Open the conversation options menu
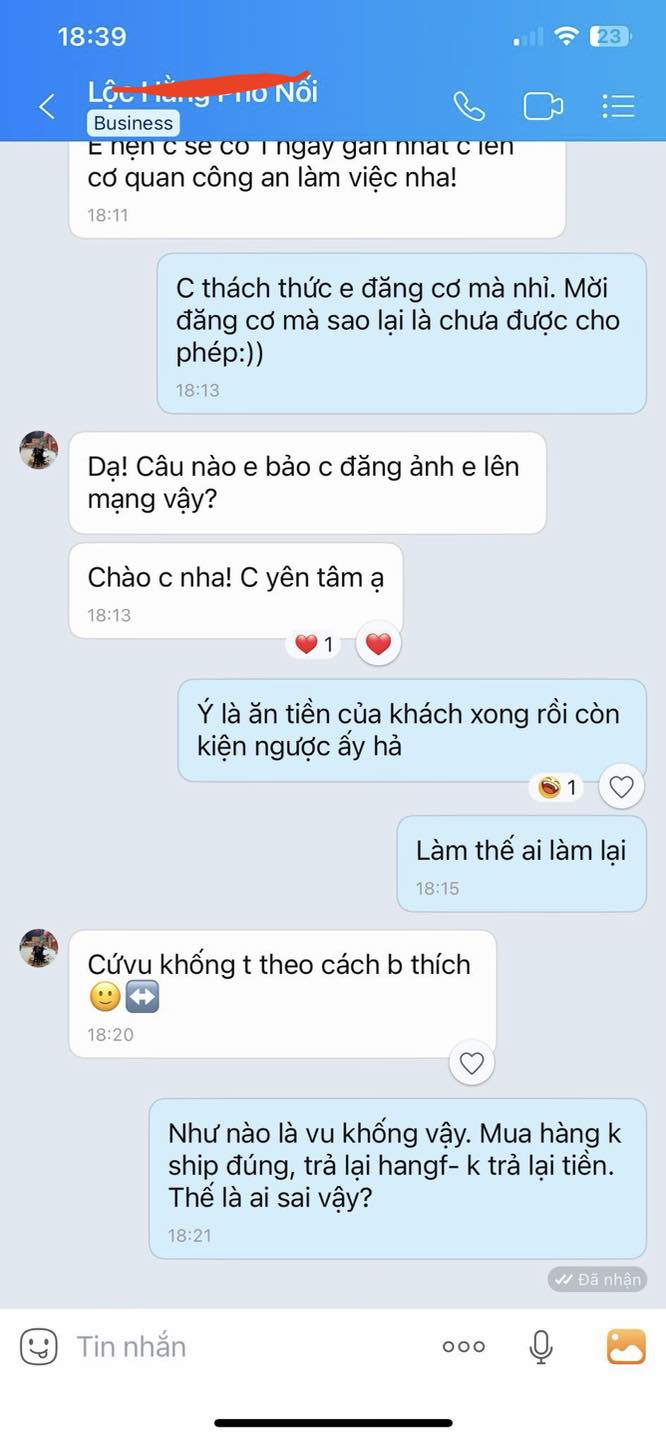This screenshot has height=1440, width=666. coord(618,106)
